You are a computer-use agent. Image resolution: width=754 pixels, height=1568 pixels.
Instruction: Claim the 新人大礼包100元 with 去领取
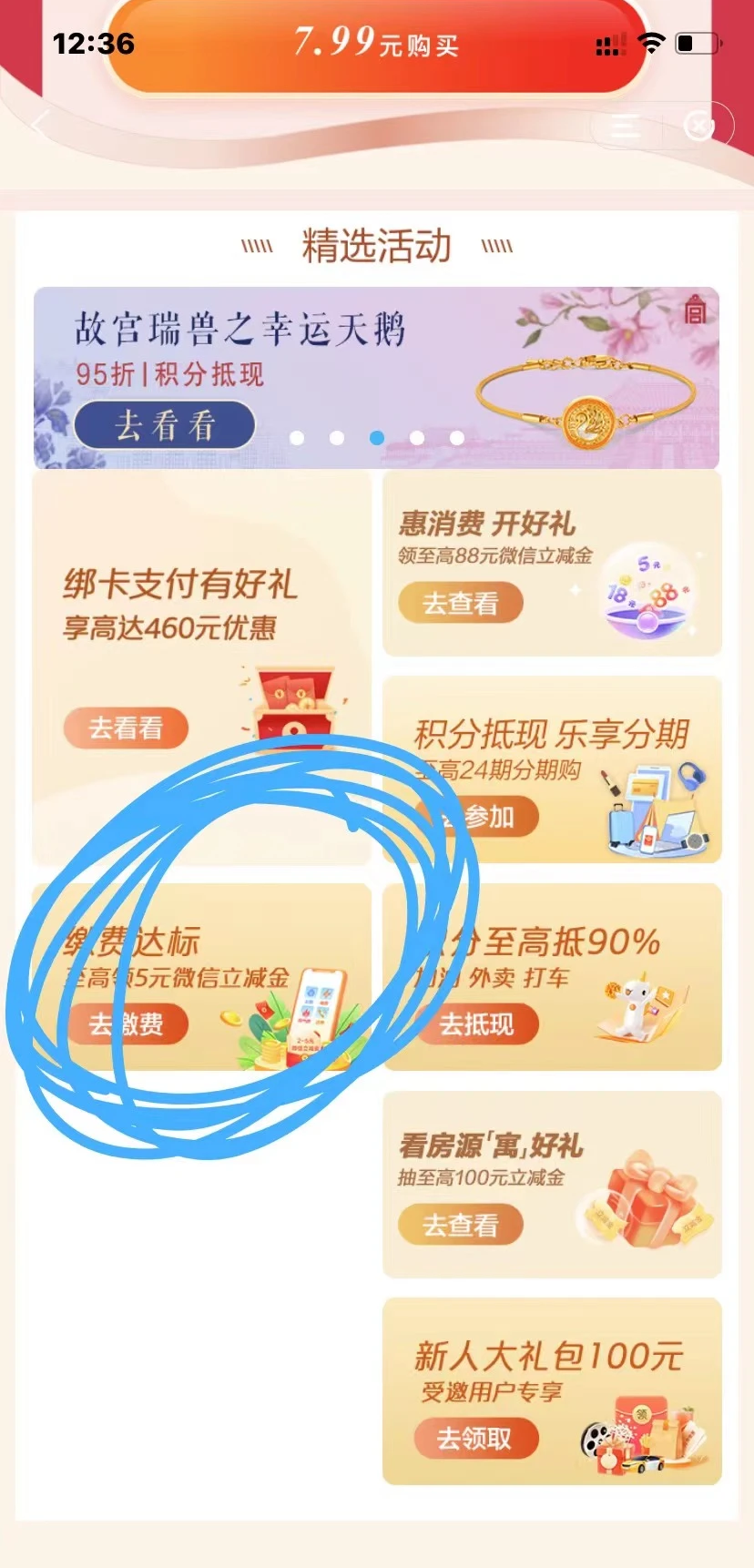coord(474,1439)
